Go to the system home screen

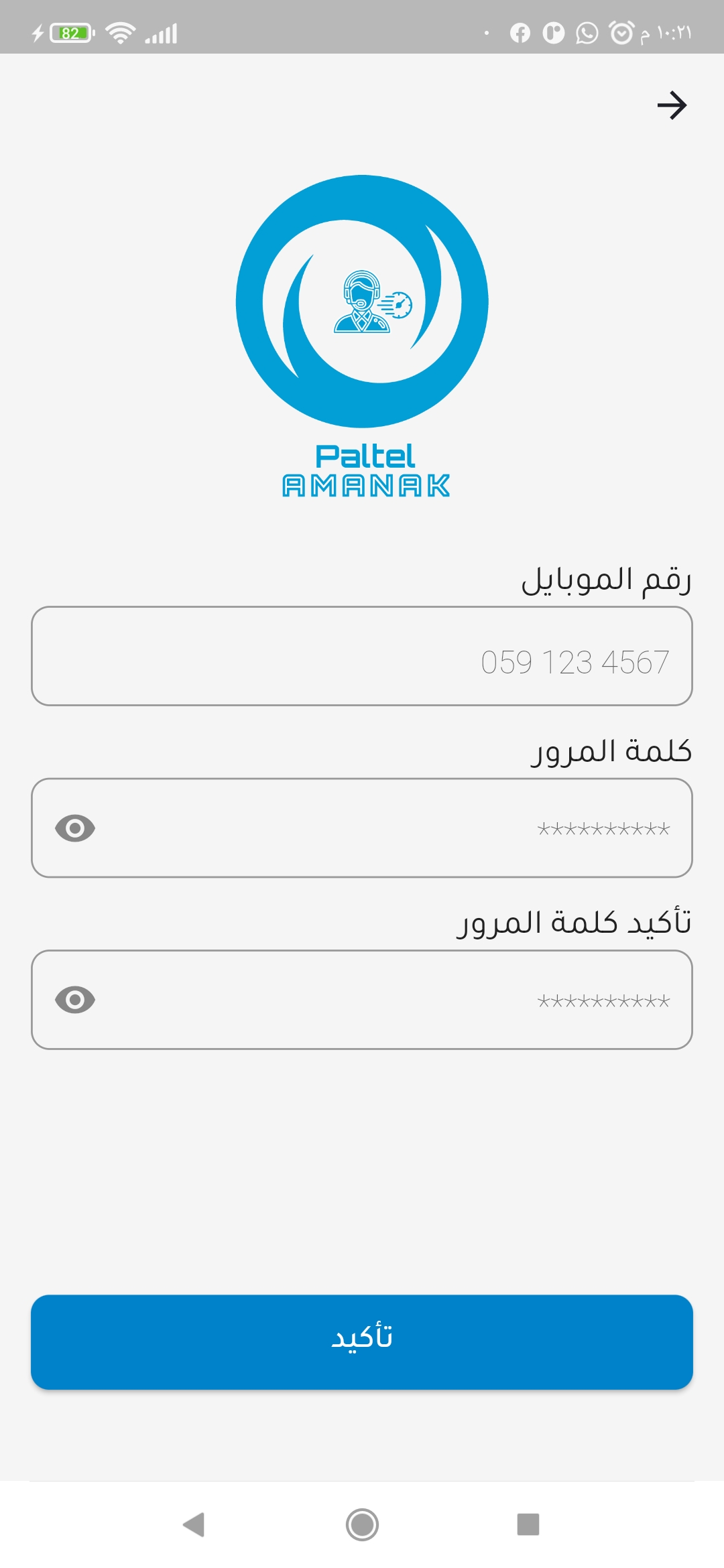point(362,1524)
